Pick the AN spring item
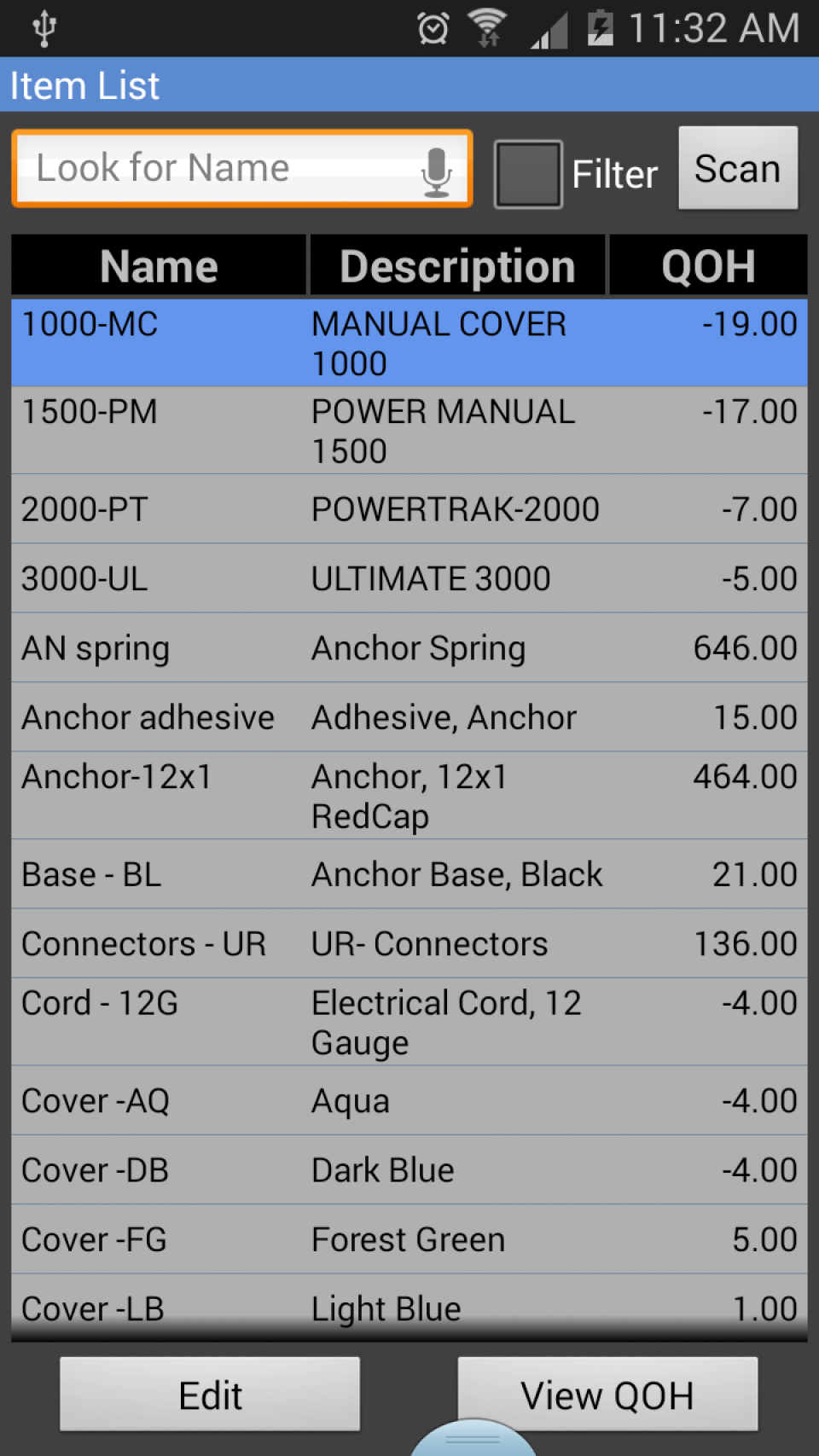 coord(409,648)
